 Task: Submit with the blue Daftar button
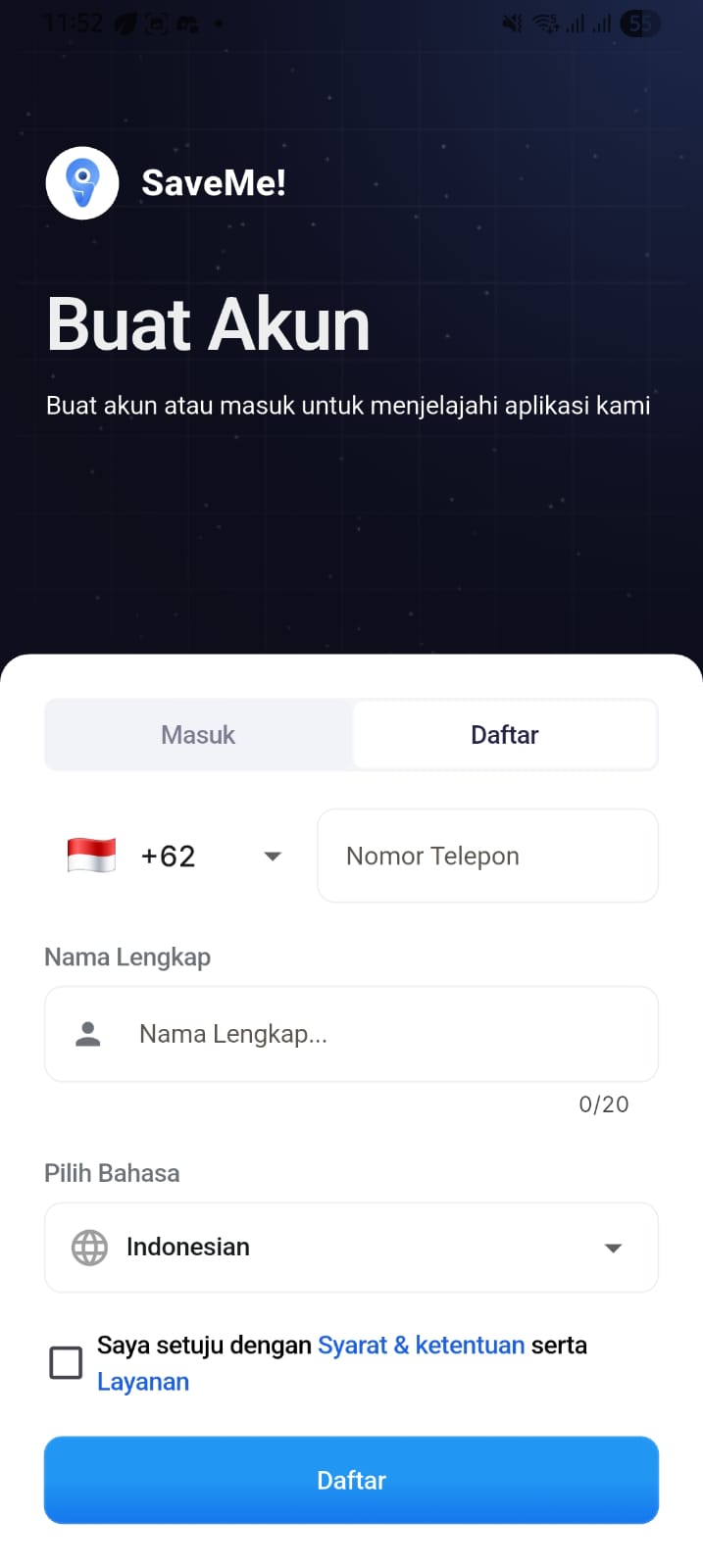pos(351,1480)
